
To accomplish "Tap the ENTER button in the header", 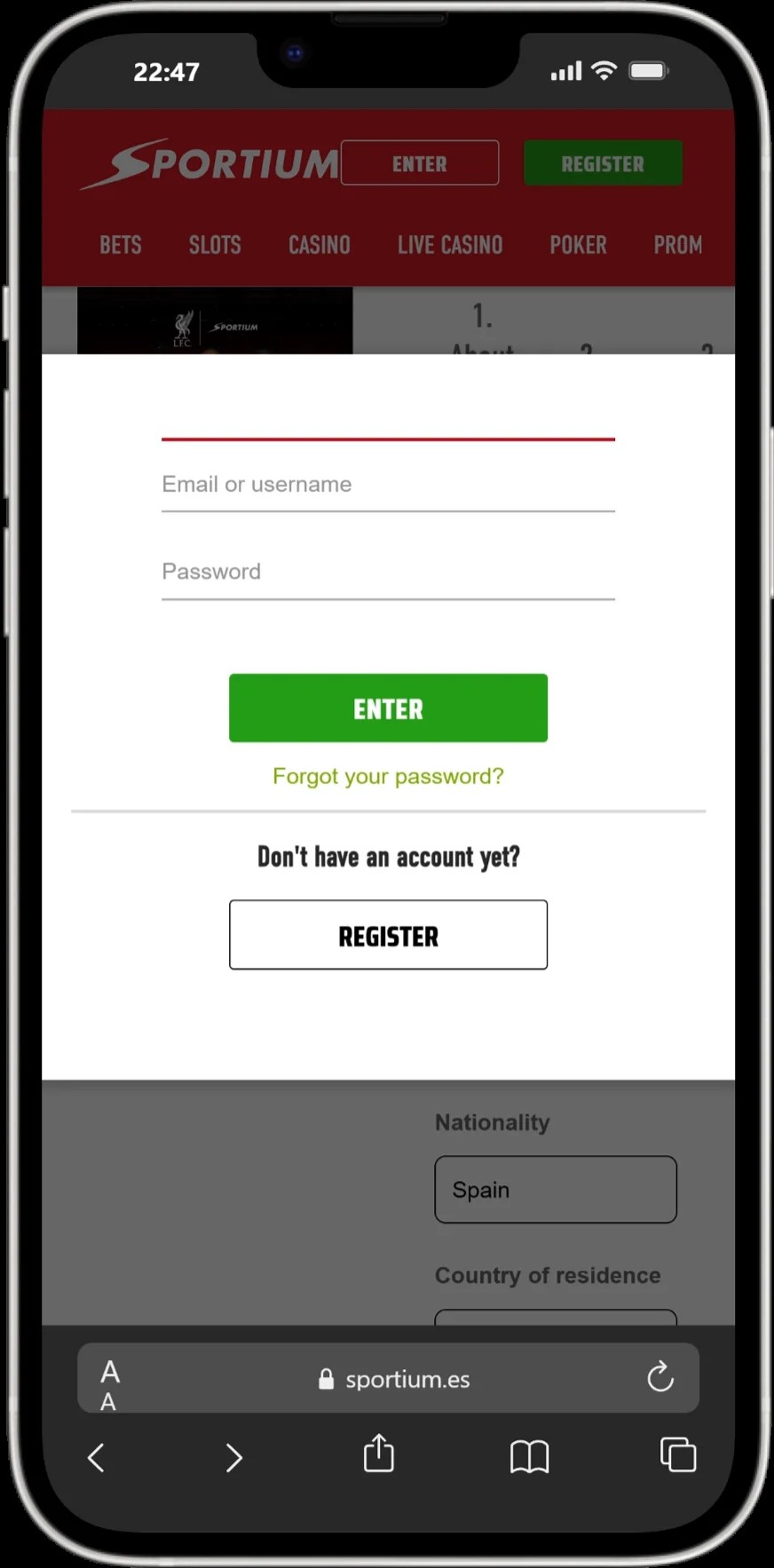I will tap(420, 163).
